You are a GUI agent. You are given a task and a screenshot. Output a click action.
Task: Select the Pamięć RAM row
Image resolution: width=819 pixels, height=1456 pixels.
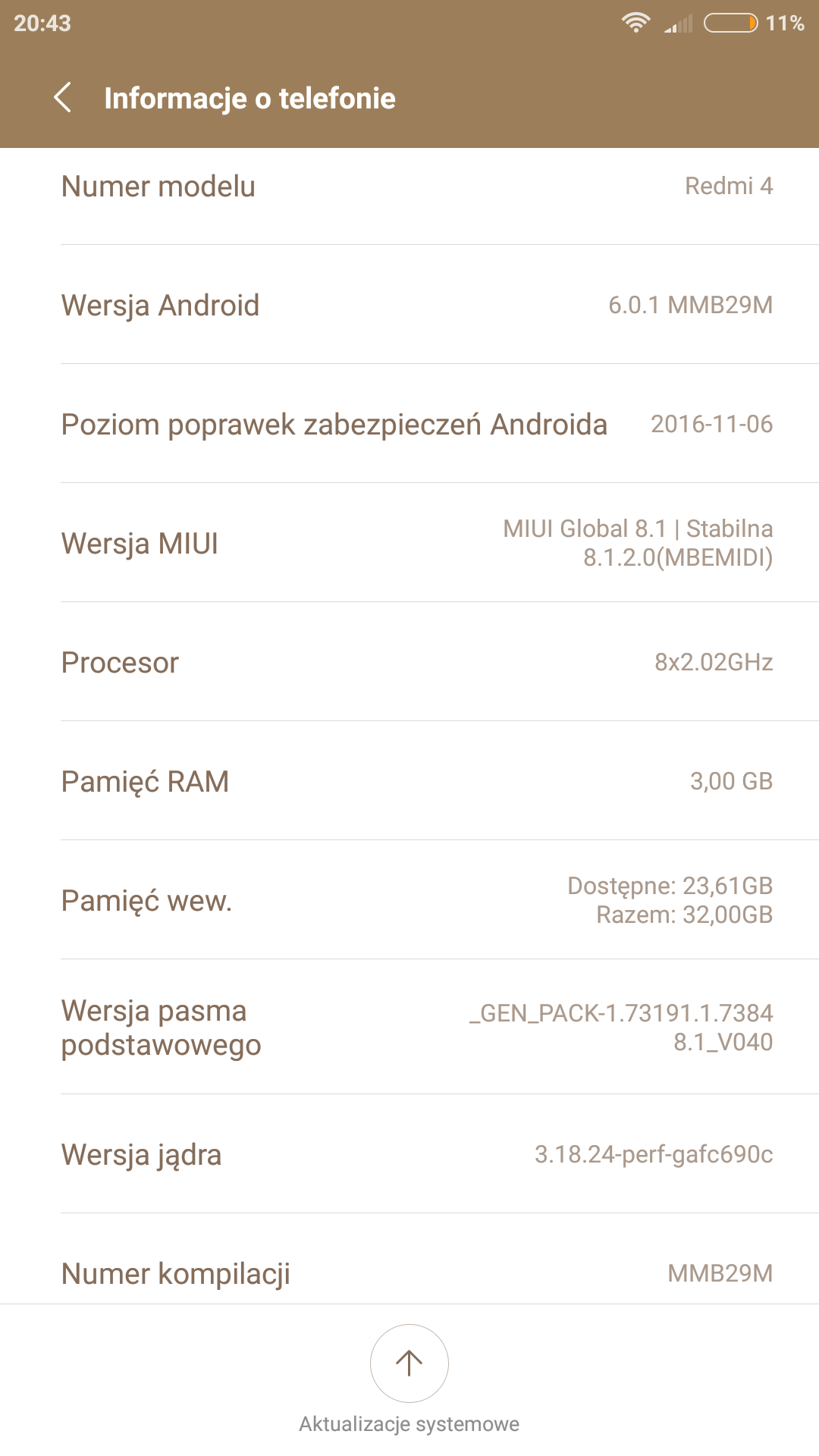click(x=409, y=781)
